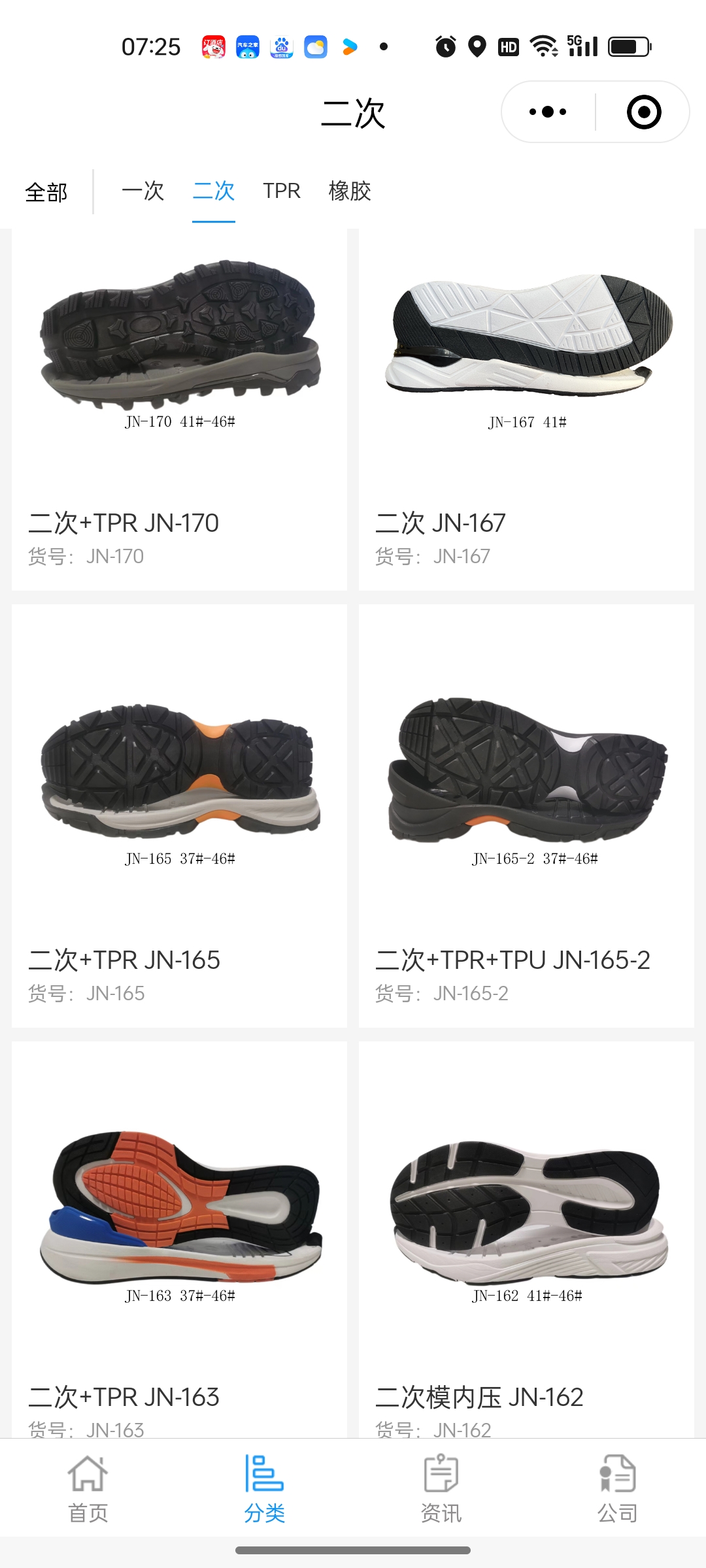This screenshot has width=706, height=1568.
Task: Open product 二次+TPR JN-163
Action: [179, 1241]
